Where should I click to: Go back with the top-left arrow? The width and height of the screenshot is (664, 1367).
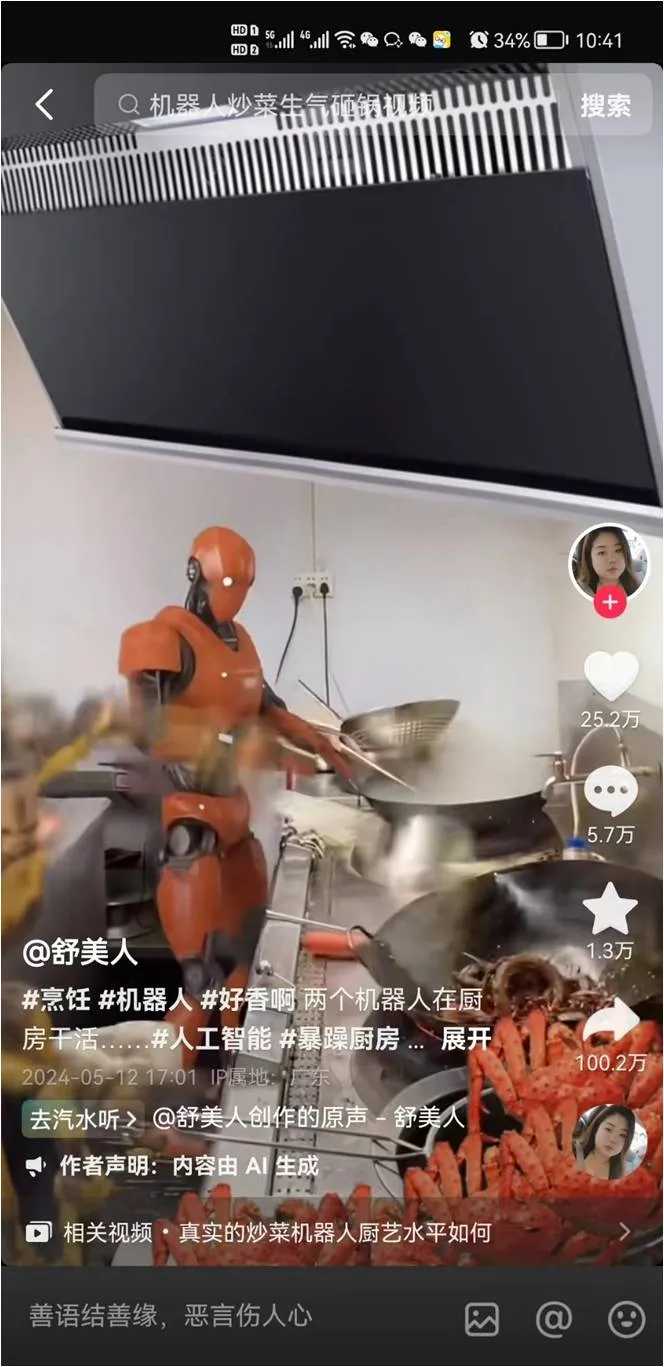point(44,105)
